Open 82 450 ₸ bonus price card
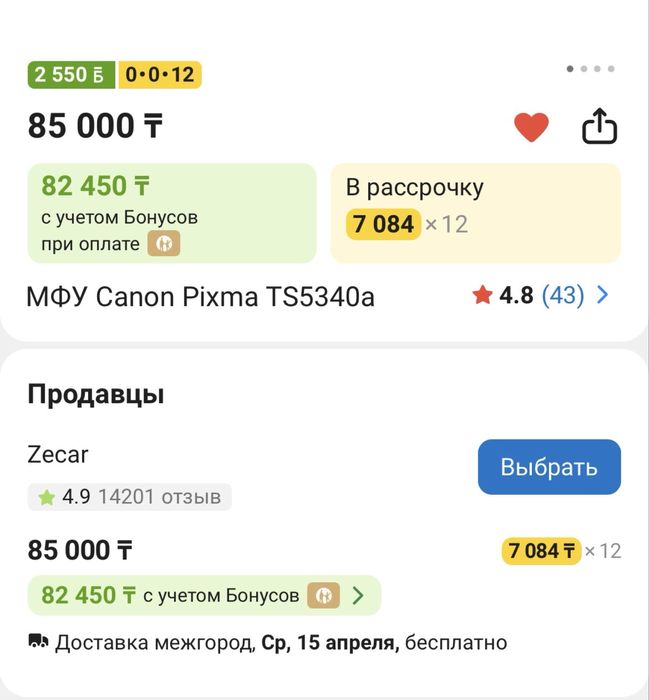This screenshot has width=649, height=700. 172,213
